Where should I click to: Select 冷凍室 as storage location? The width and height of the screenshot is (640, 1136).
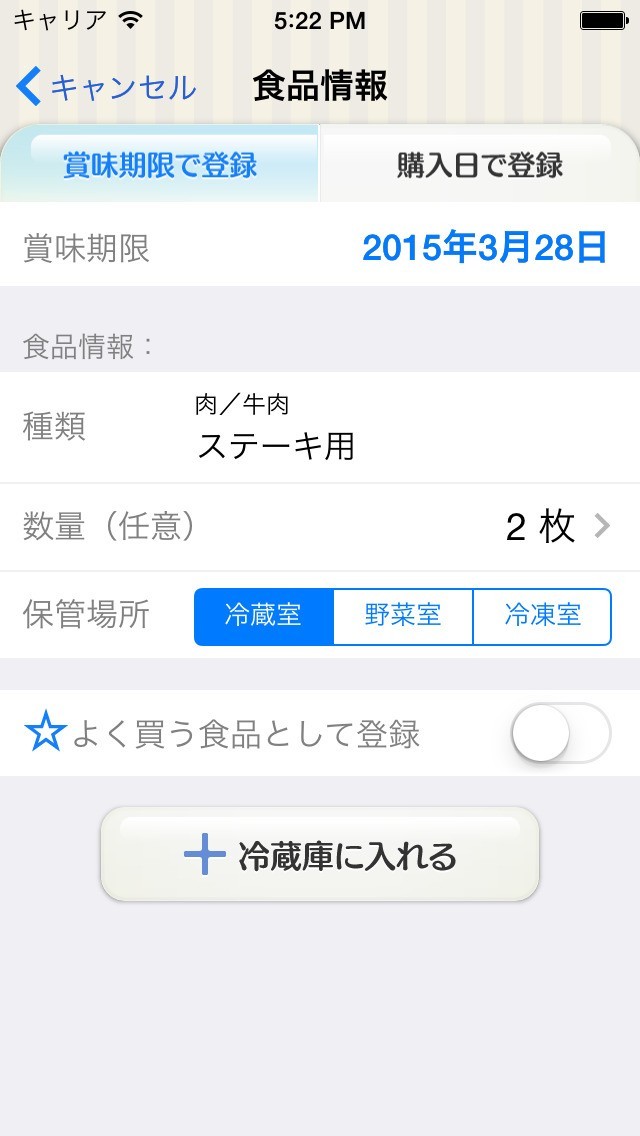click(x=542, y=615)
